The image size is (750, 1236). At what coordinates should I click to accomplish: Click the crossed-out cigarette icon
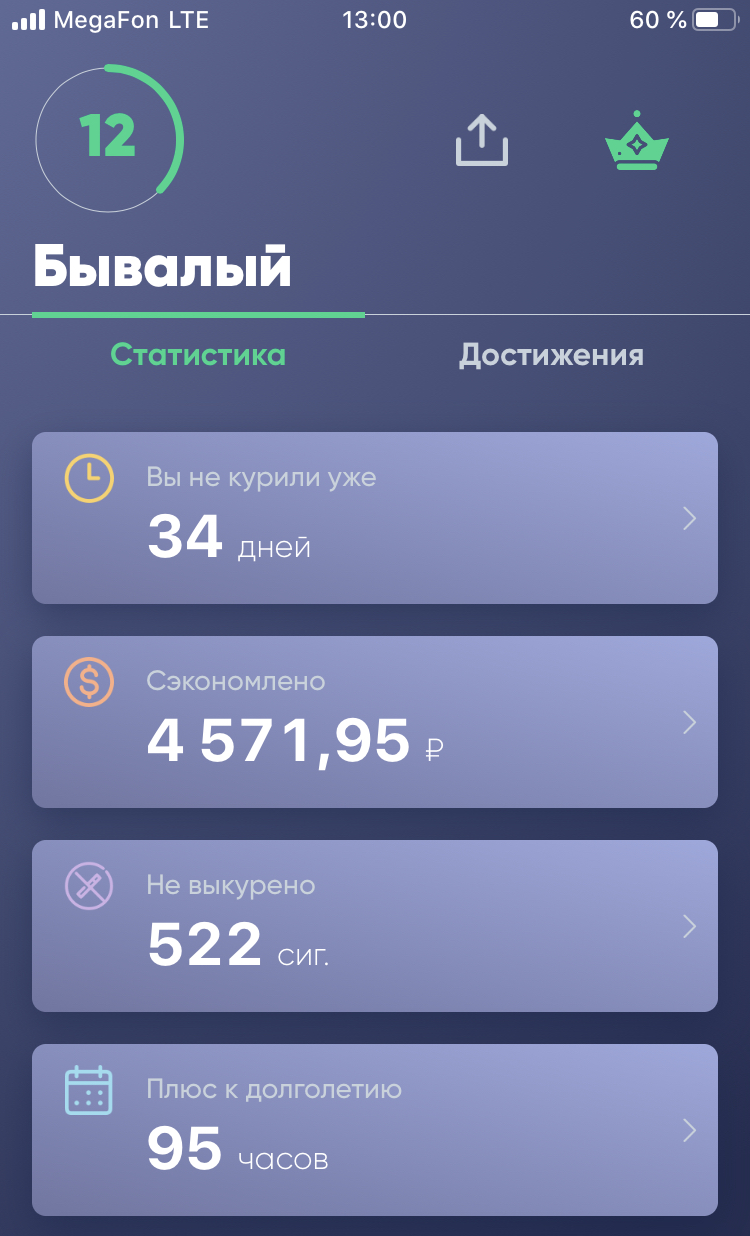pos(88,885)
